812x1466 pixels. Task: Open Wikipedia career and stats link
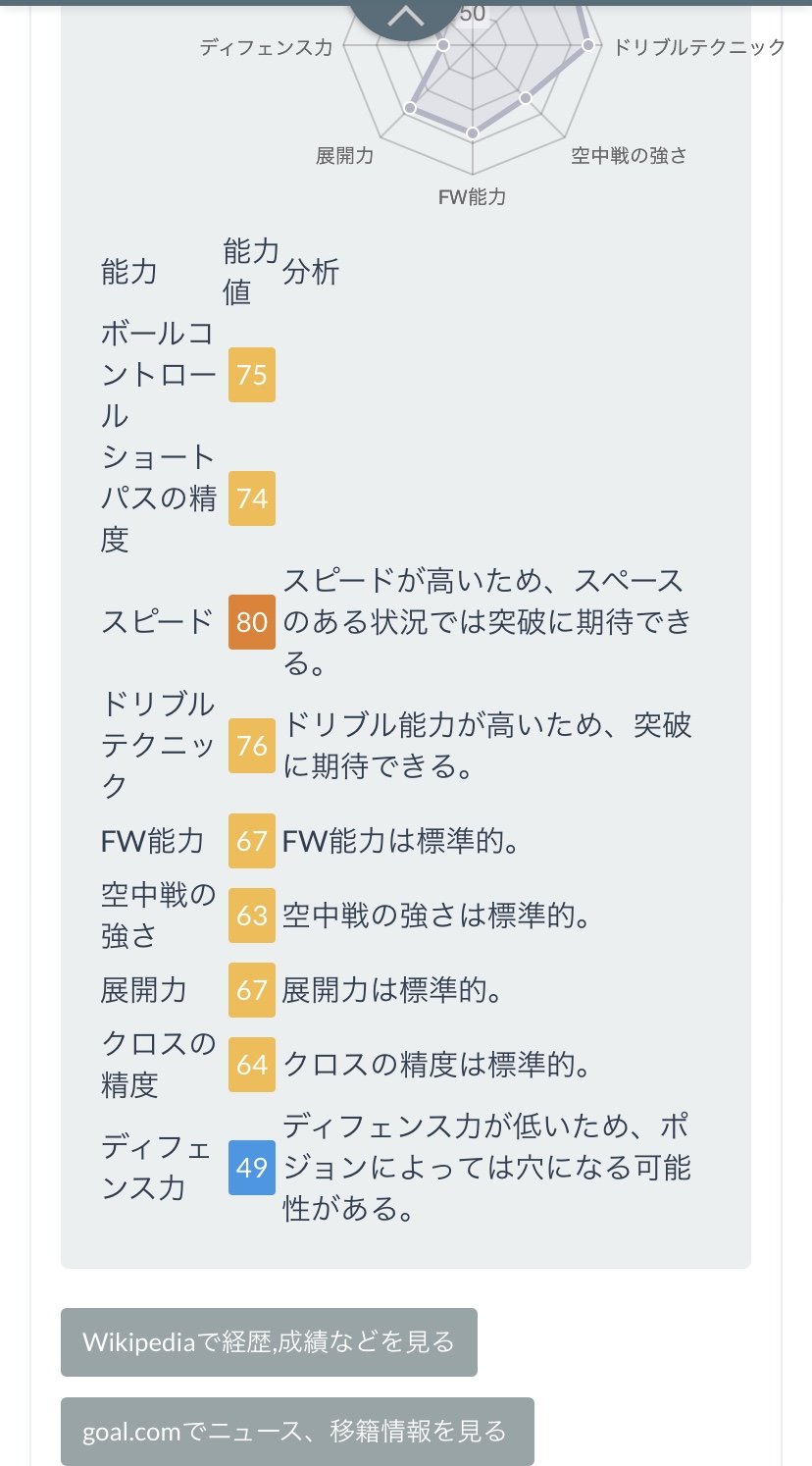pyautogui.click(x=269, y=1341)
